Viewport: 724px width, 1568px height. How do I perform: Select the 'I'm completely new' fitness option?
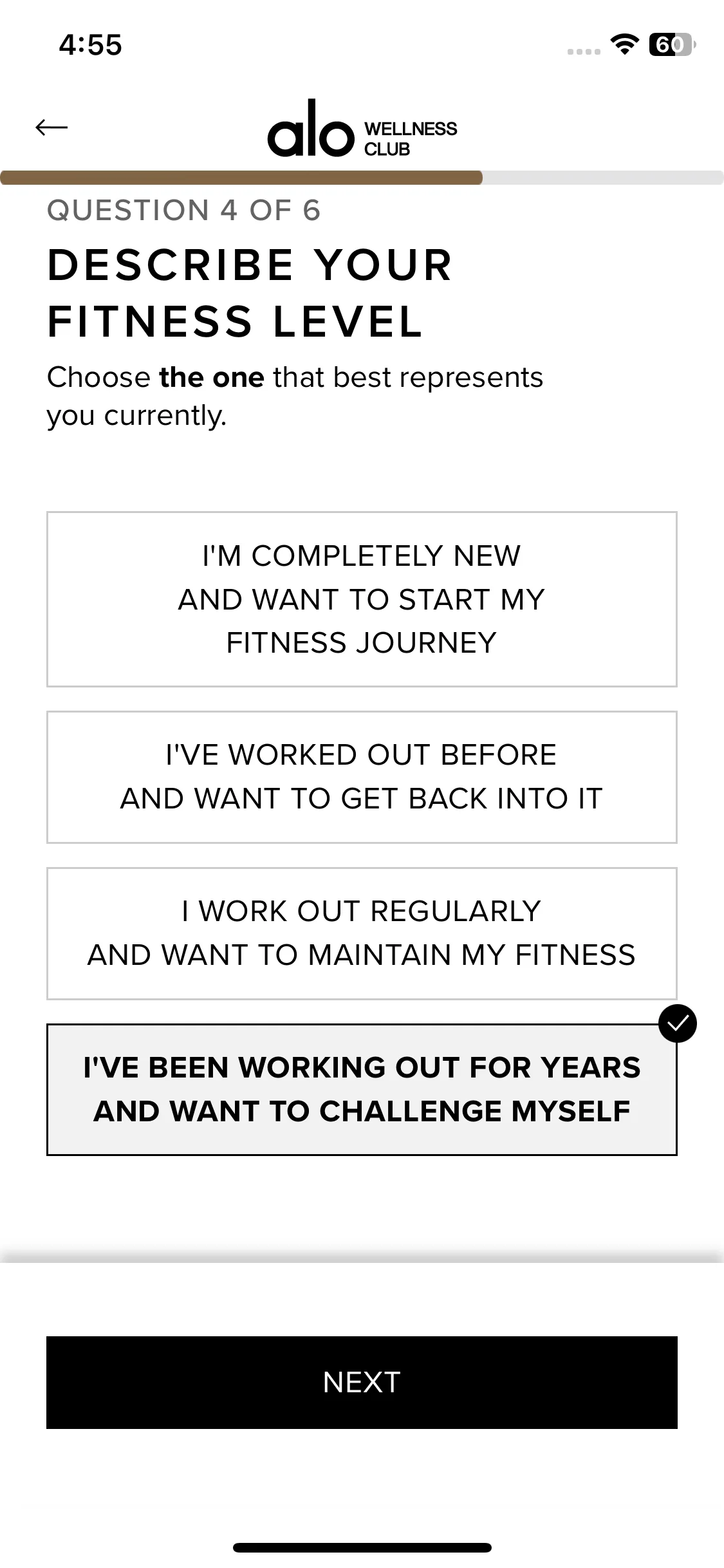click(x=362, y=599)
